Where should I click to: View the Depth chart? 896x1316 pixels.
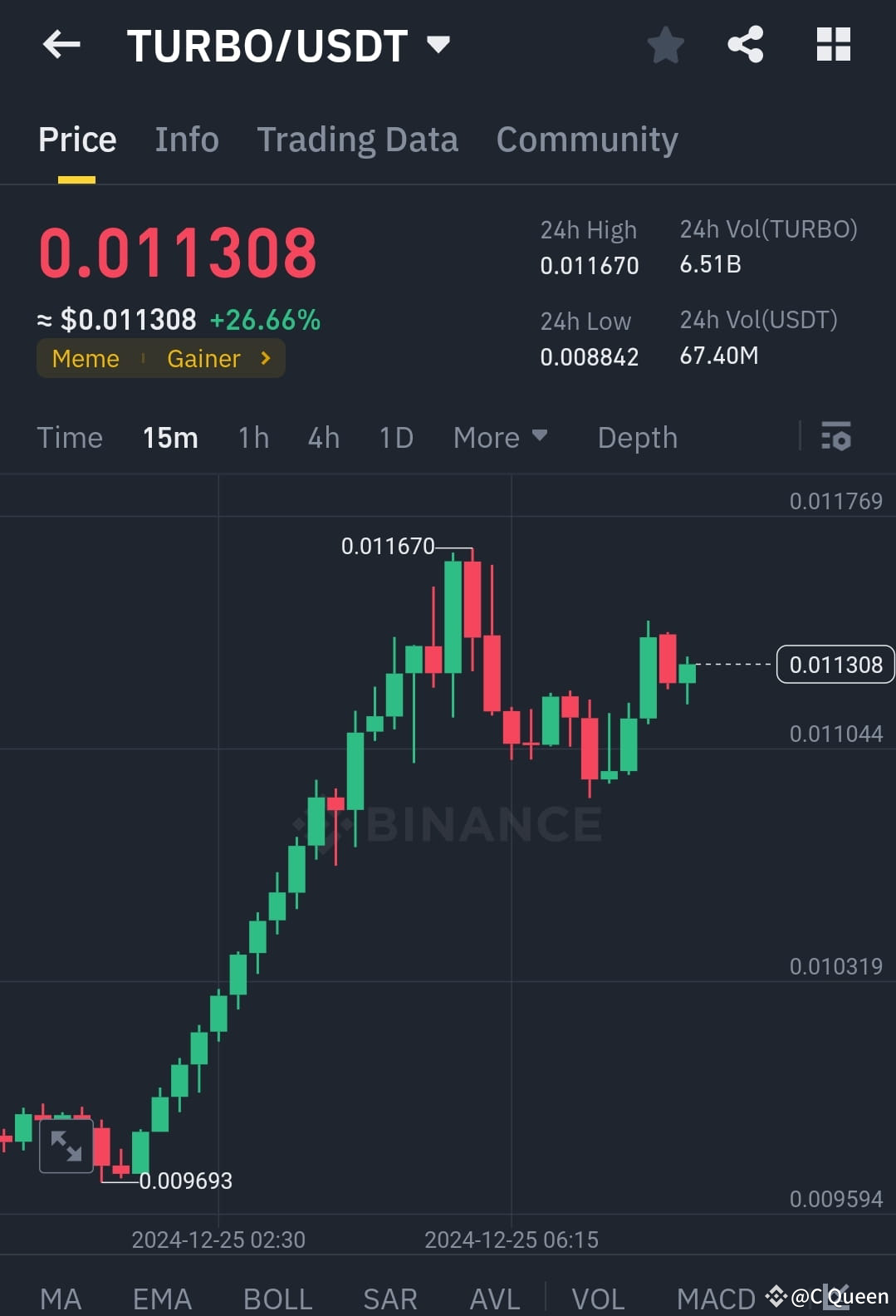[637, 437]
